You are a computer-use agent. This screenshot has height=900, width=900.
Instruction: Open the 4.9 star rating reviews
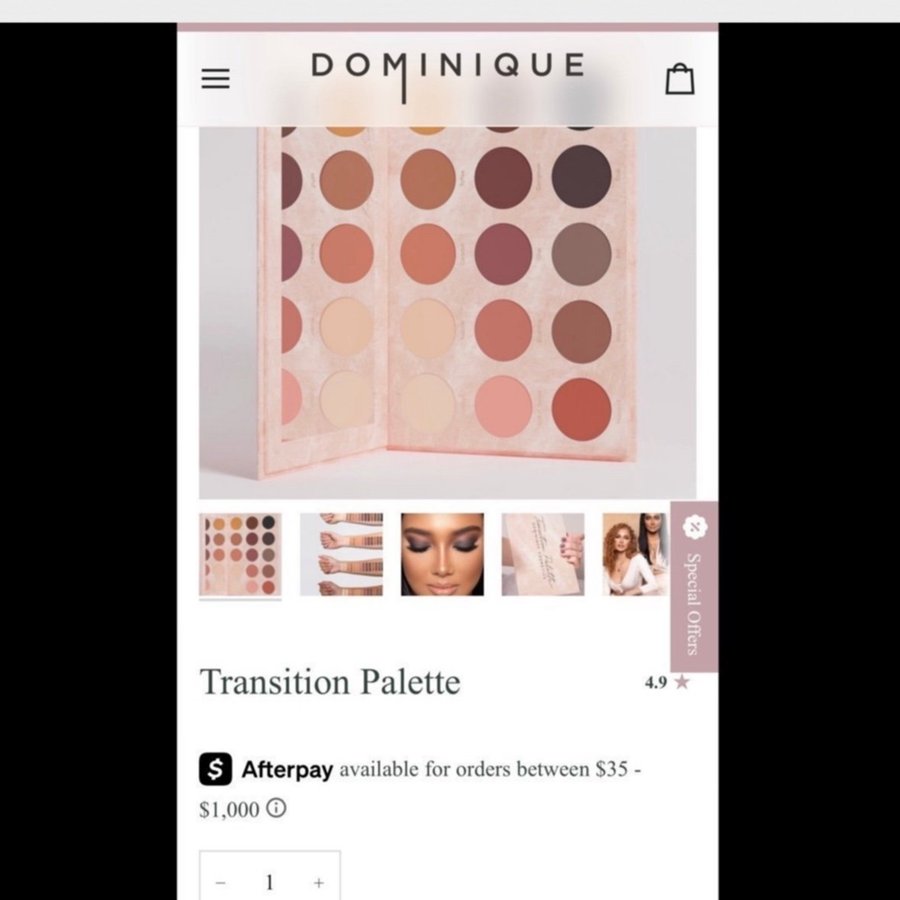click(667, 682)
